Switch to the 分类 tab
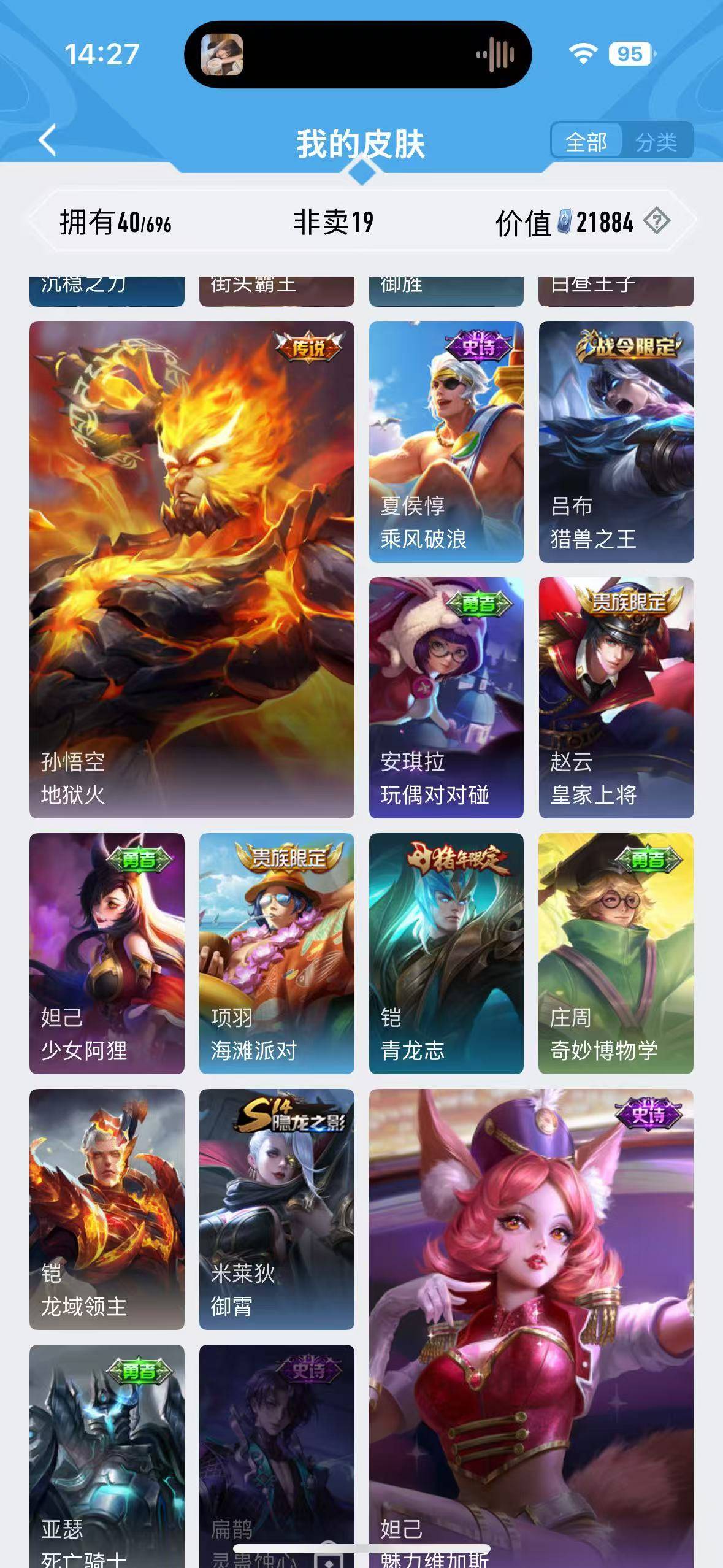 tap(656, 142)
